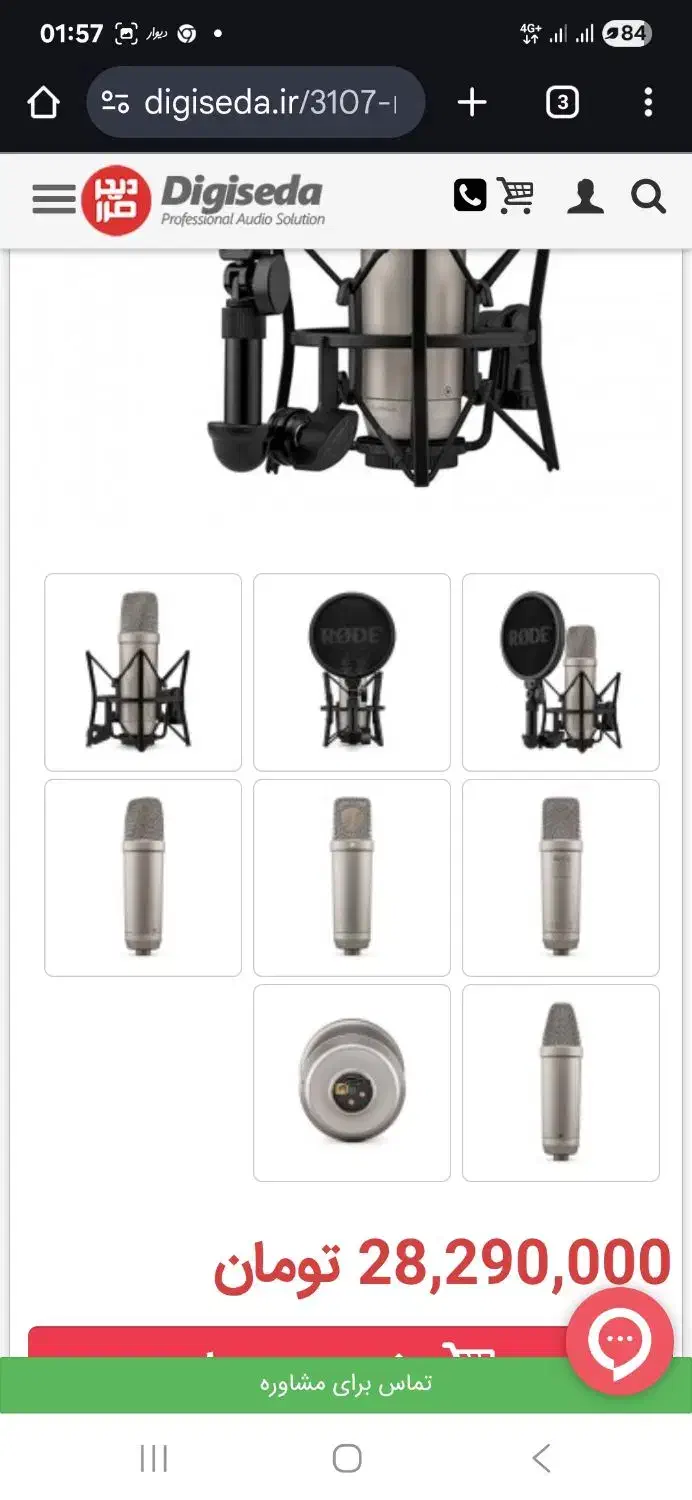Screen dimensions: 692x1500
Task: Open the user account icon
Action: coord(585,197)
